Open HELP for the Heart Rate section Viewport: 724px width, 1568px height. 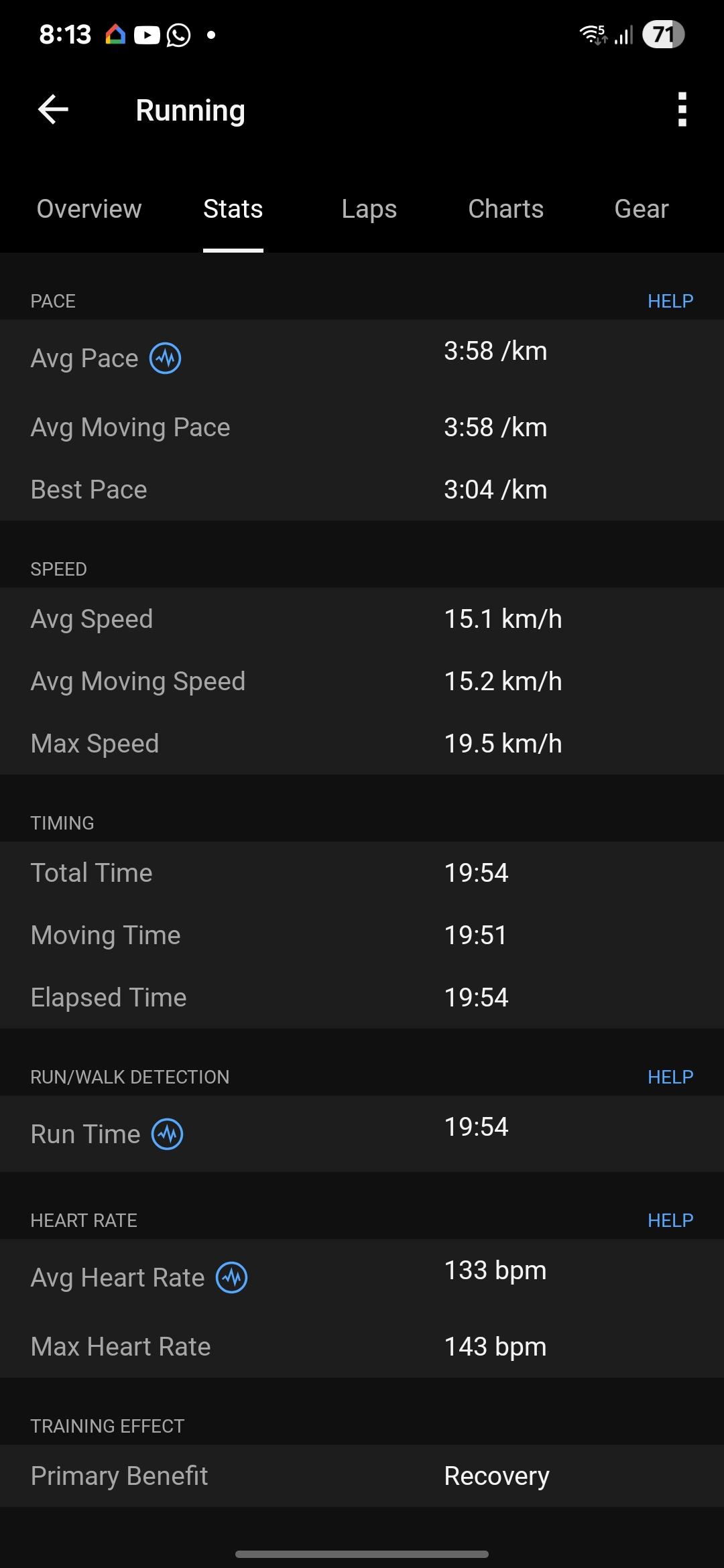tap(670, 1220)
